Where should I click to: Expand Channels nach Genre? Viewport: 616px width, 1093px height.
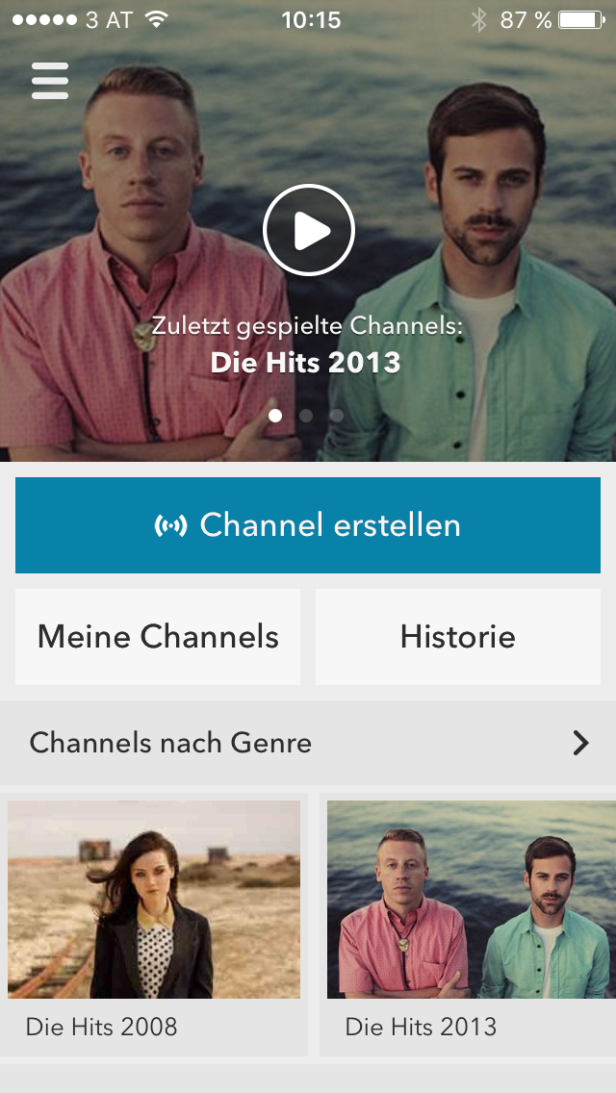pos(308,743)
